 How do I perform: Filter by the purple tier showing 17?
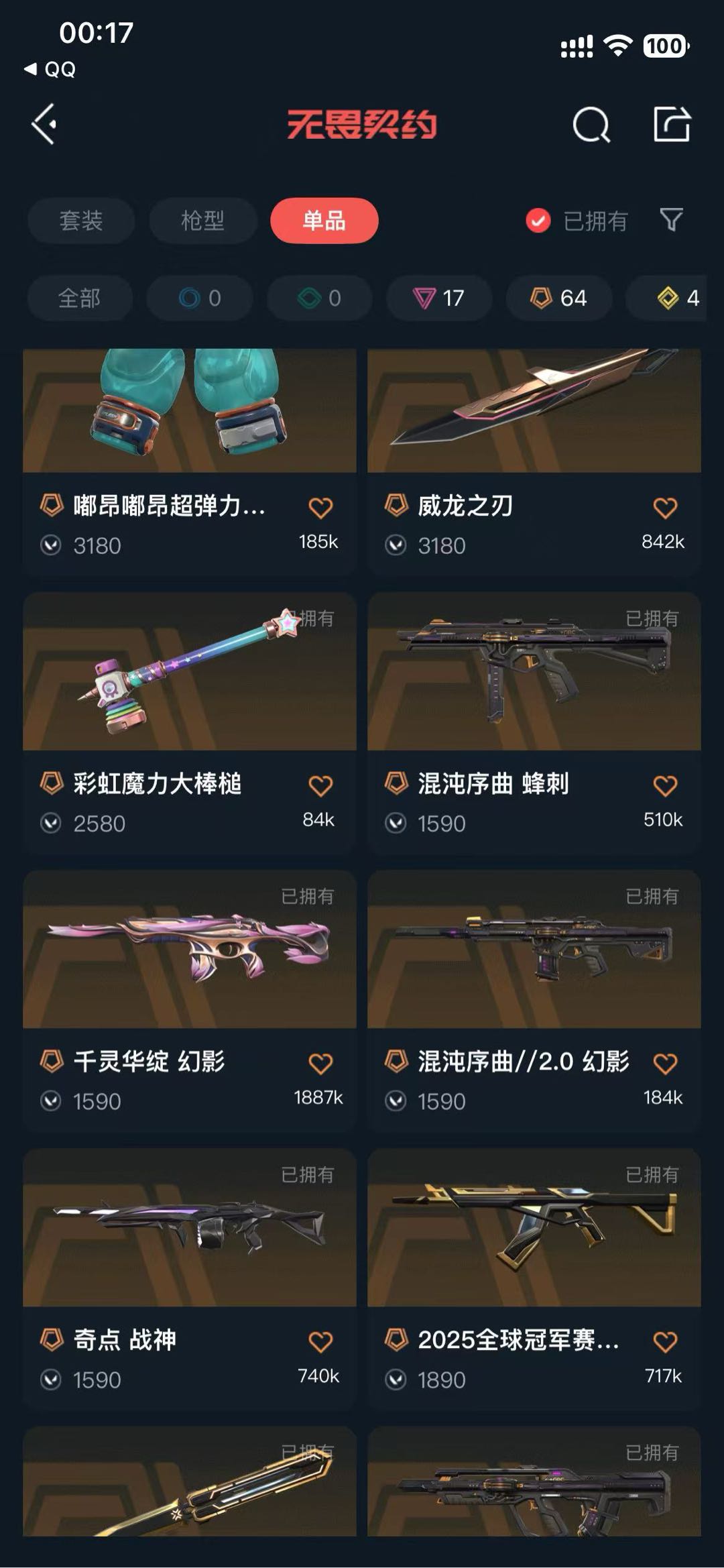click(439, 298)
